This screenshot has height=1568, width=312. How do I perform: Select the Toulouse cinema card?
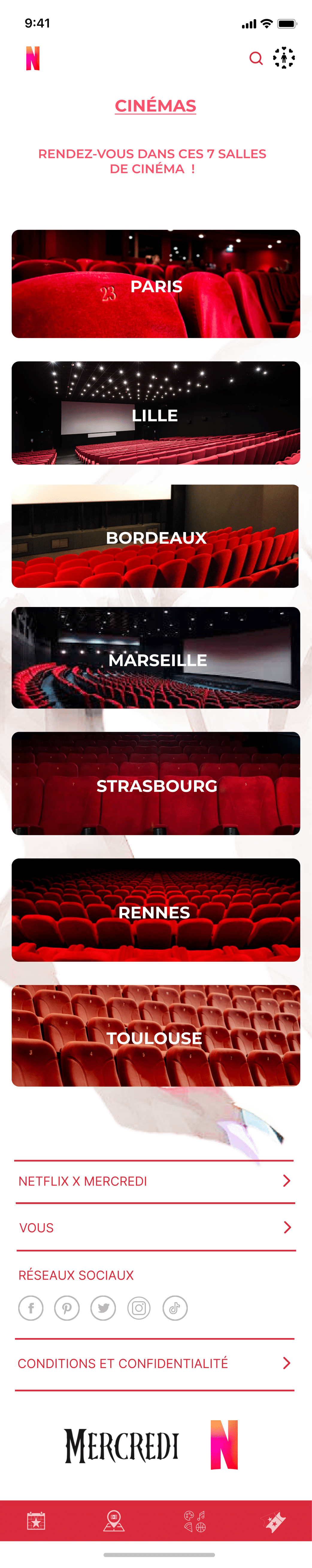point(156,1035)
